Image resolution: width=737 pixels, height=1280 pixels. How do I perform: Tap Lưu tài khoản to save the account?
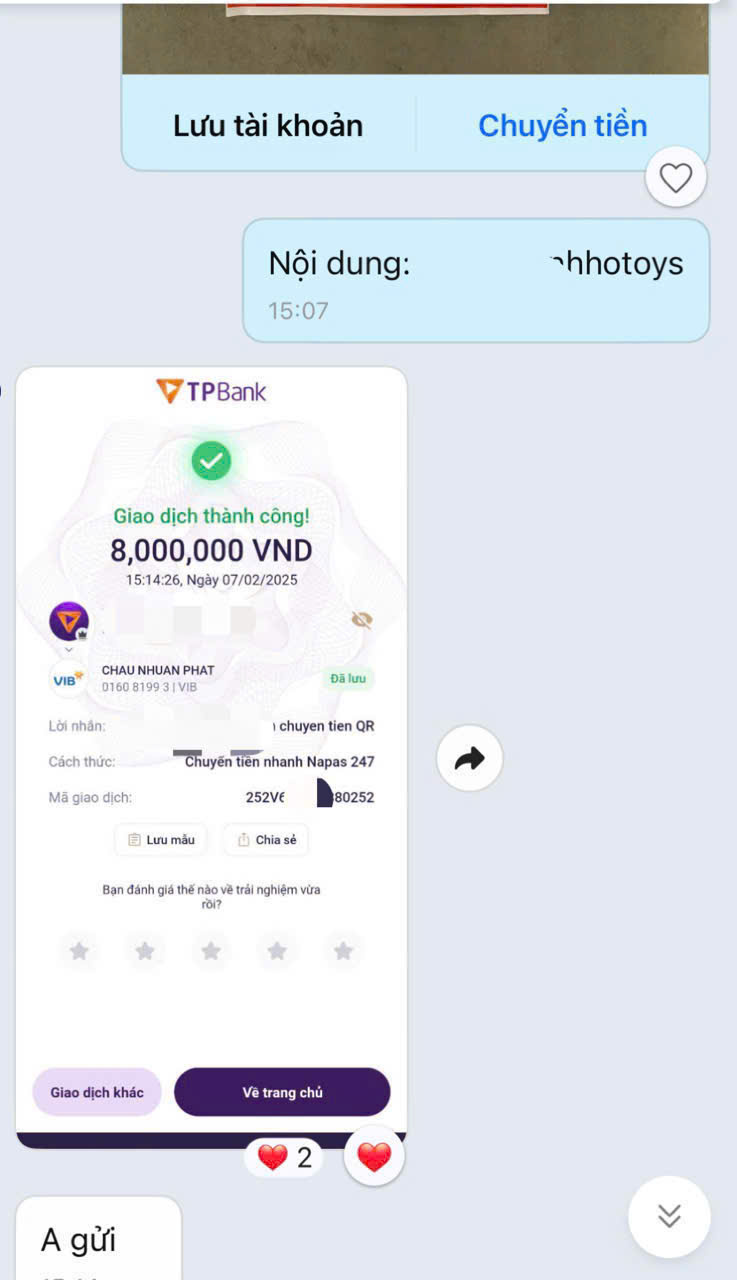point(268,125)
